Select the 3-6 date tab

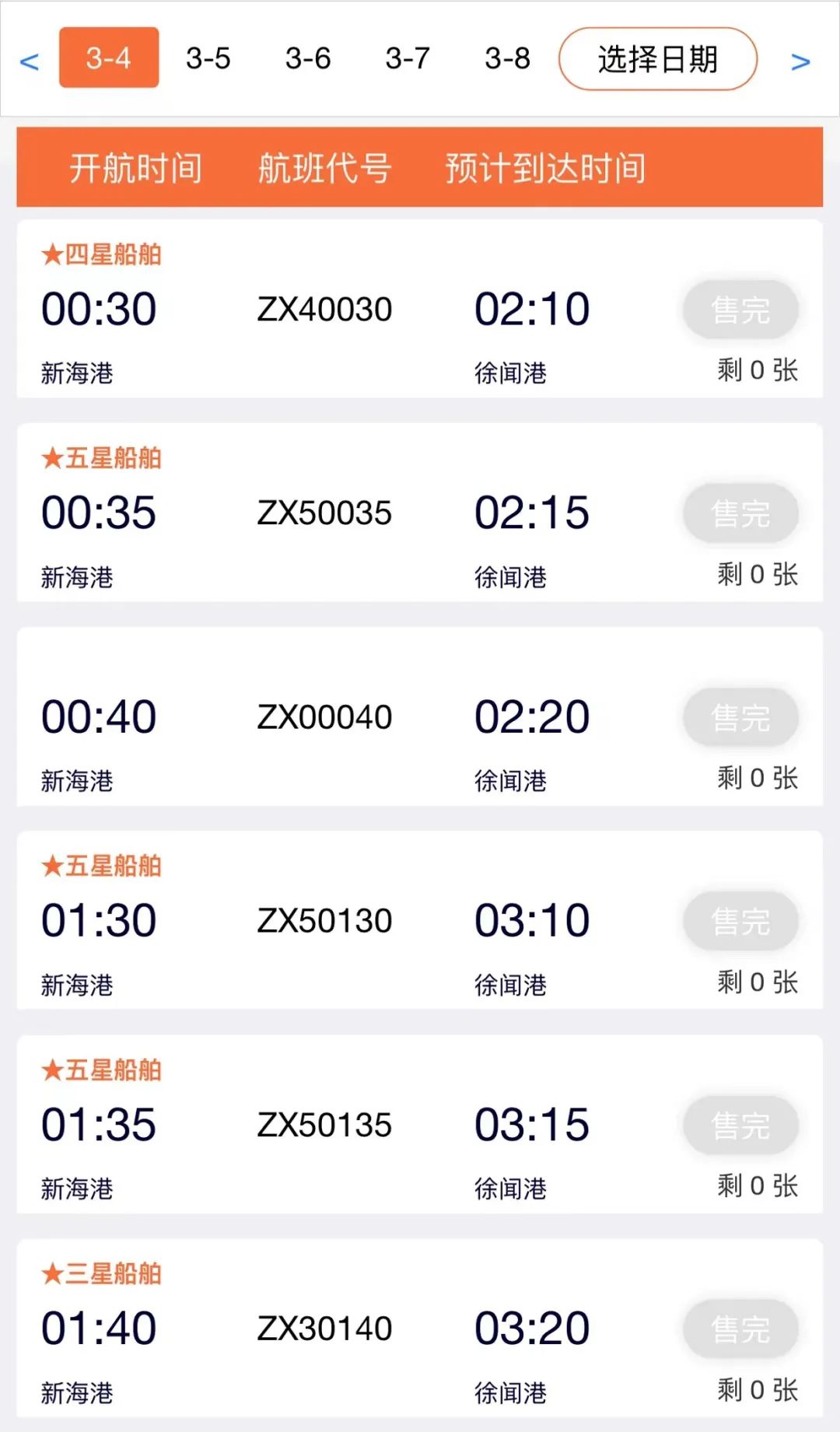[309, 58]
